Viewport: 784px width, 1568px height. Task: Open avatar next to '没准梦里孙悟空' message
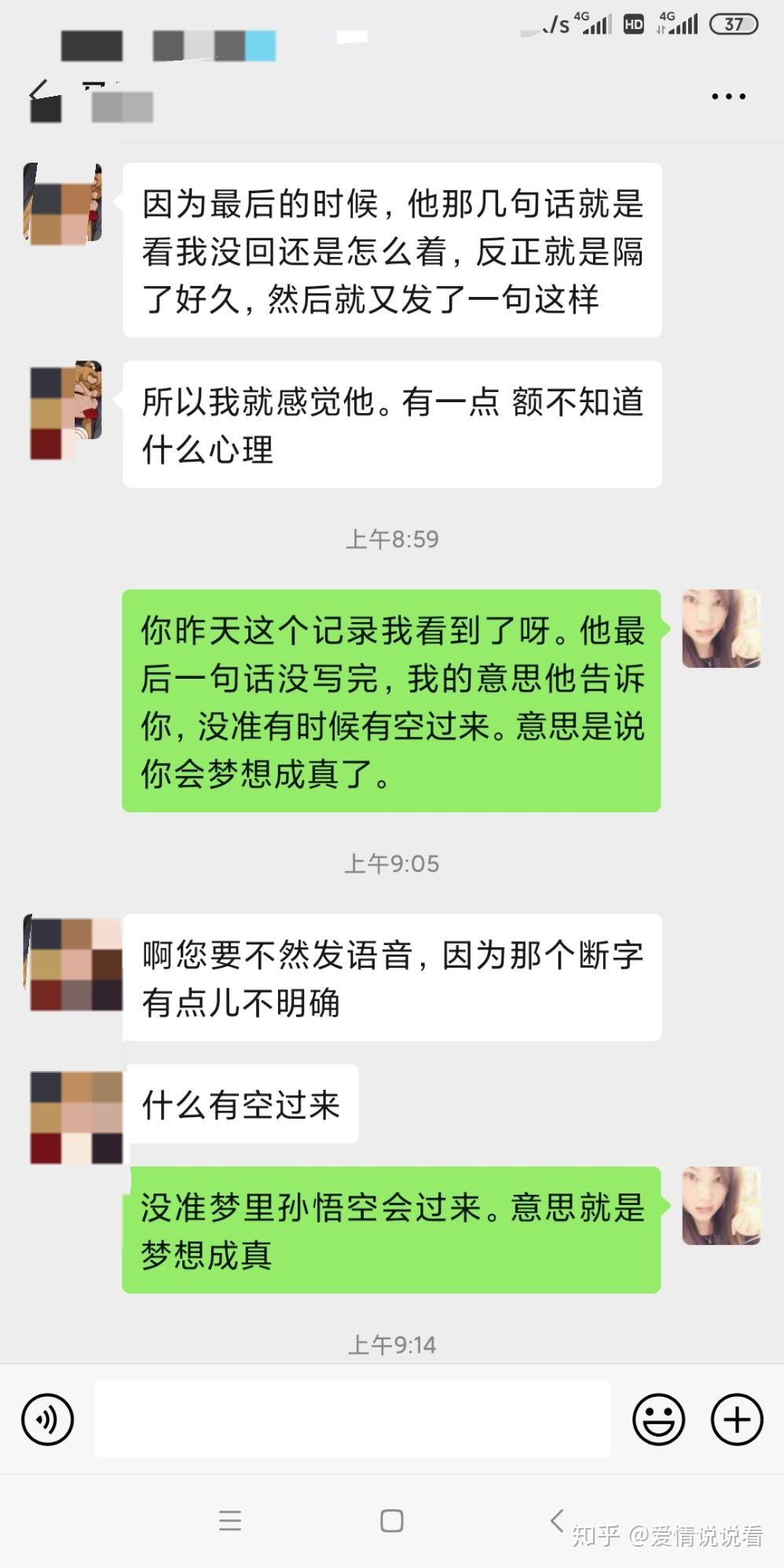[x=720, y=1205]
